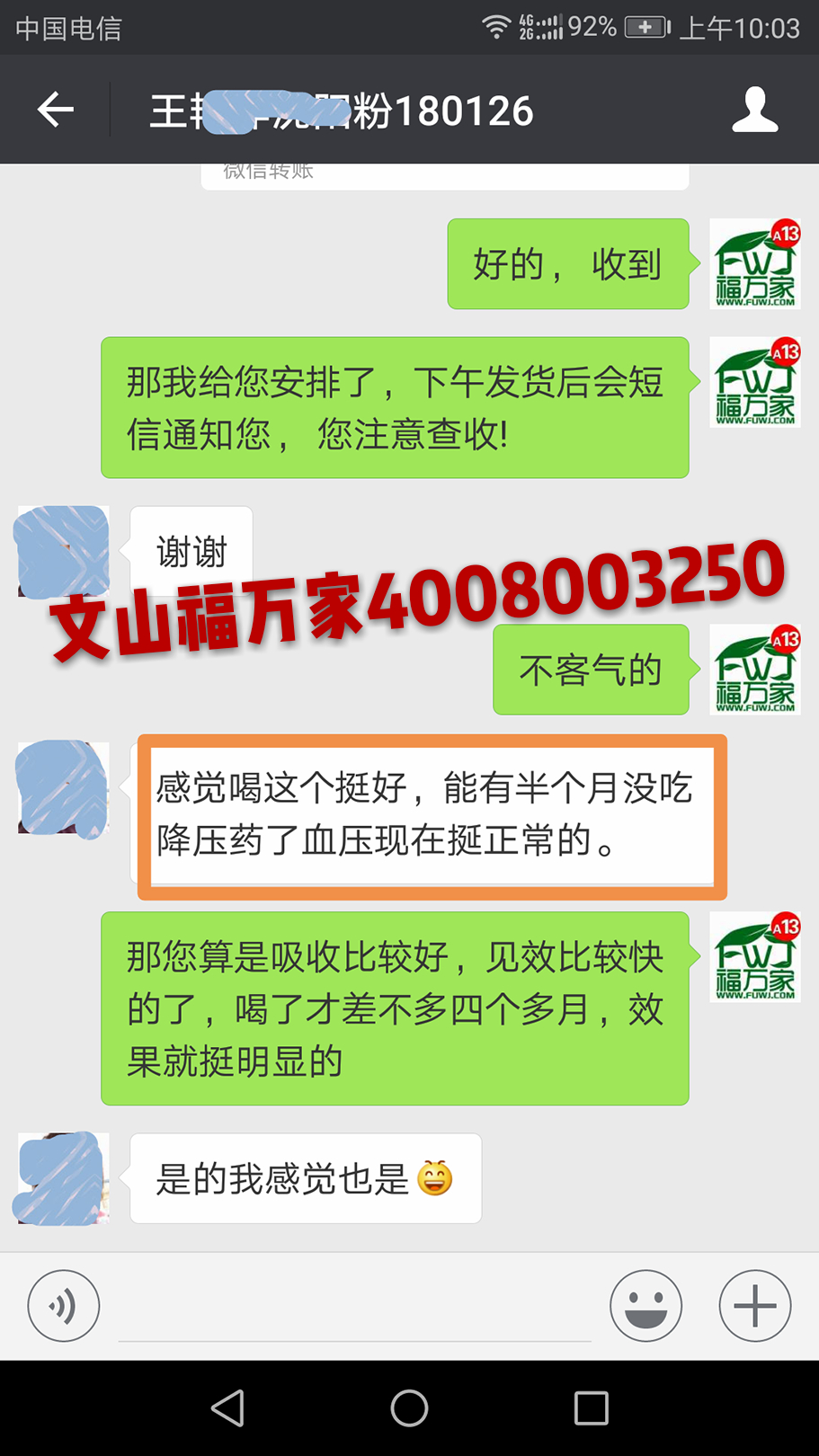This screenshot has width=819, height=1456.
Task: Open the partially visible 微信转账 card
Action: pyautogui.click(x=444, y=175)
